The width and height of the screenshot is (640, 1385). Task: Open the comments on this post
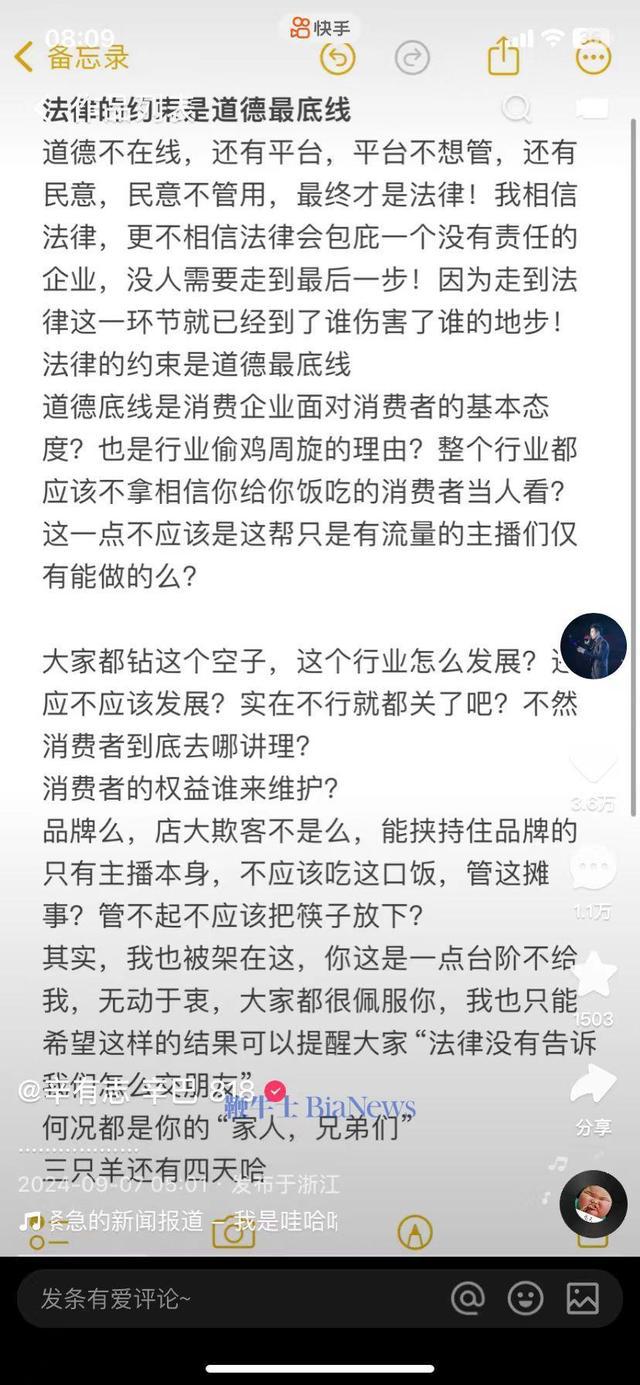click(x=593, y=868)
